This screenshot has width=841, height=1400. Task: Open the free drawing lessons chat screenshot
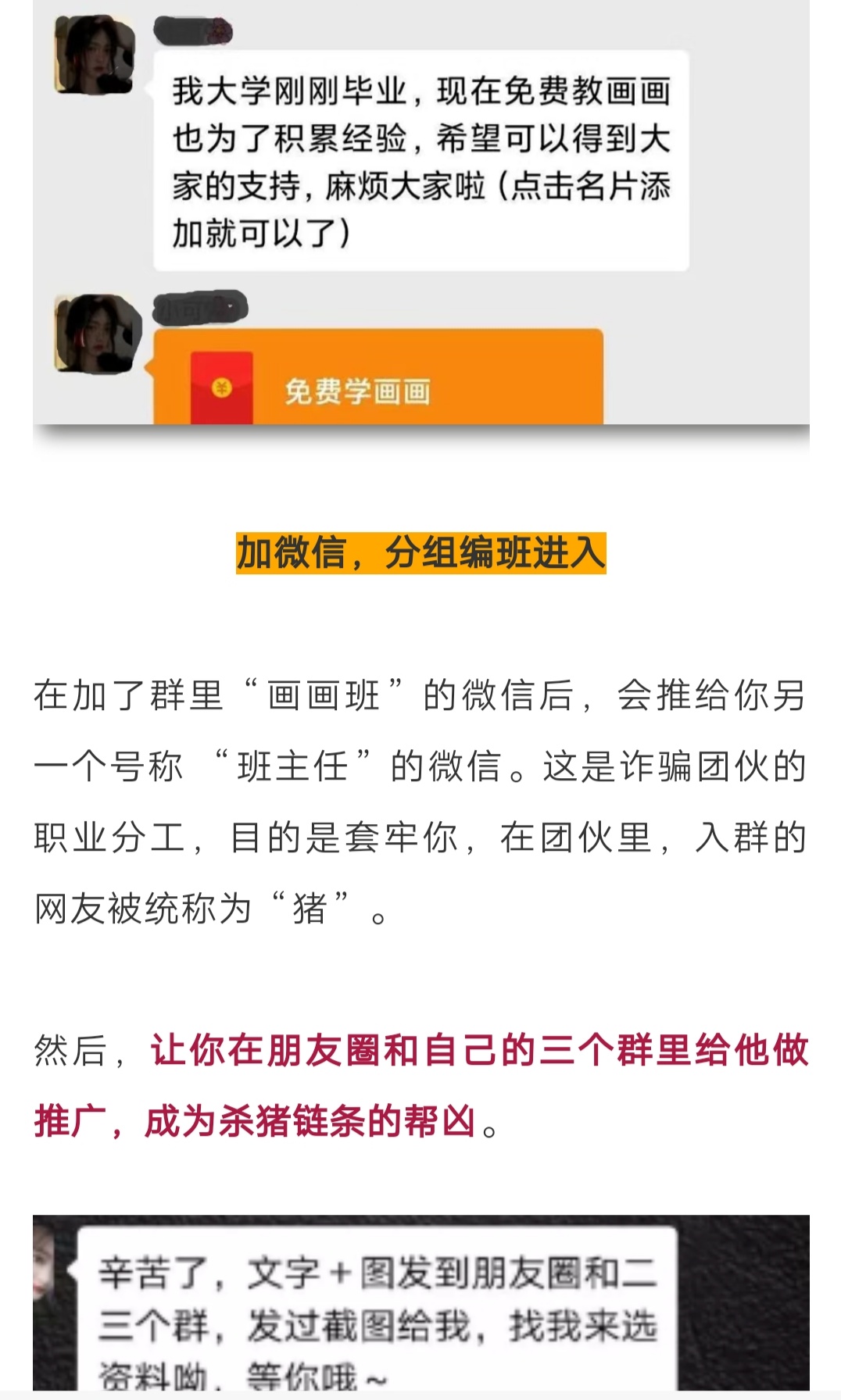coord(420,211)
